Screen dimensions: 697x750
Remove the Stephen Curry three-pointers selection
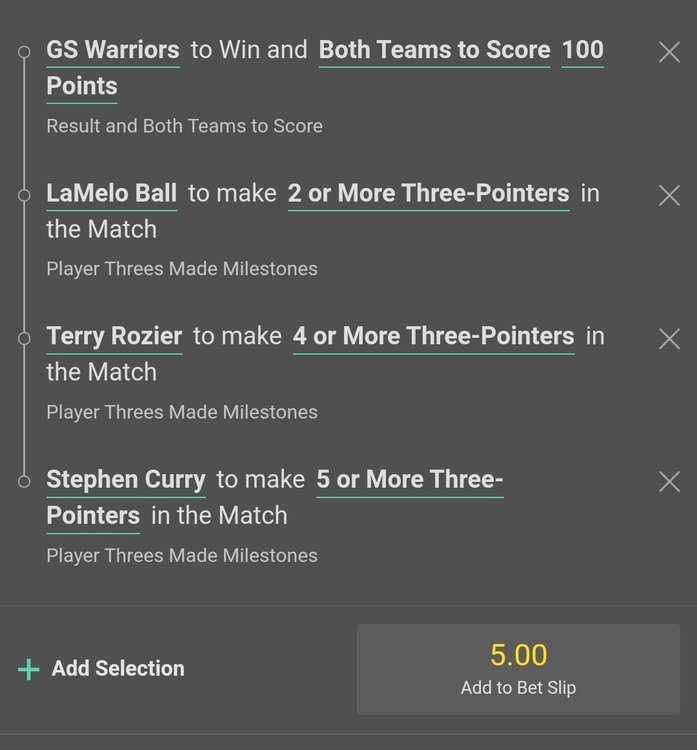click(x=669, y=482)
